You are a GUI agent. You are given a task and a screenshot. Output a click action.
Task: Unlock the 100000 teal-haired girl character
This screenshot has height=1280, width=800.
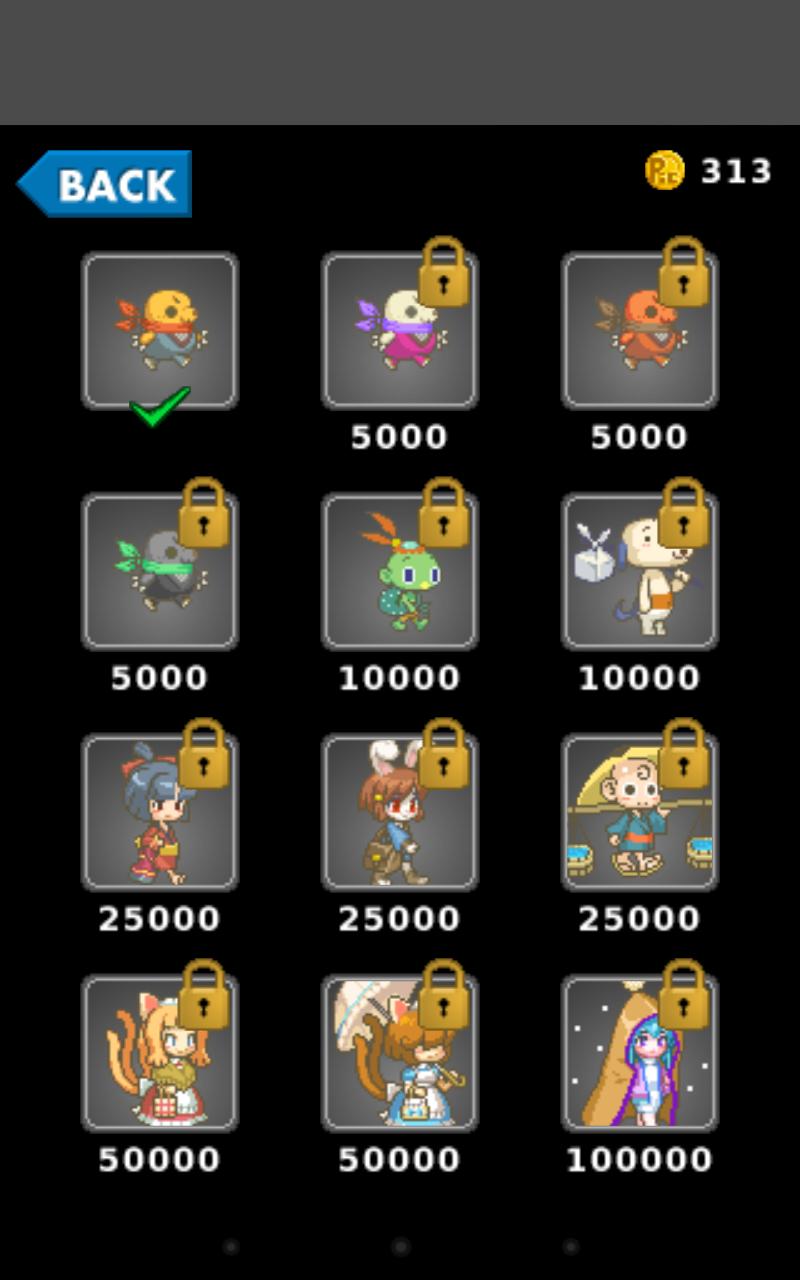tap(639, 1053)
